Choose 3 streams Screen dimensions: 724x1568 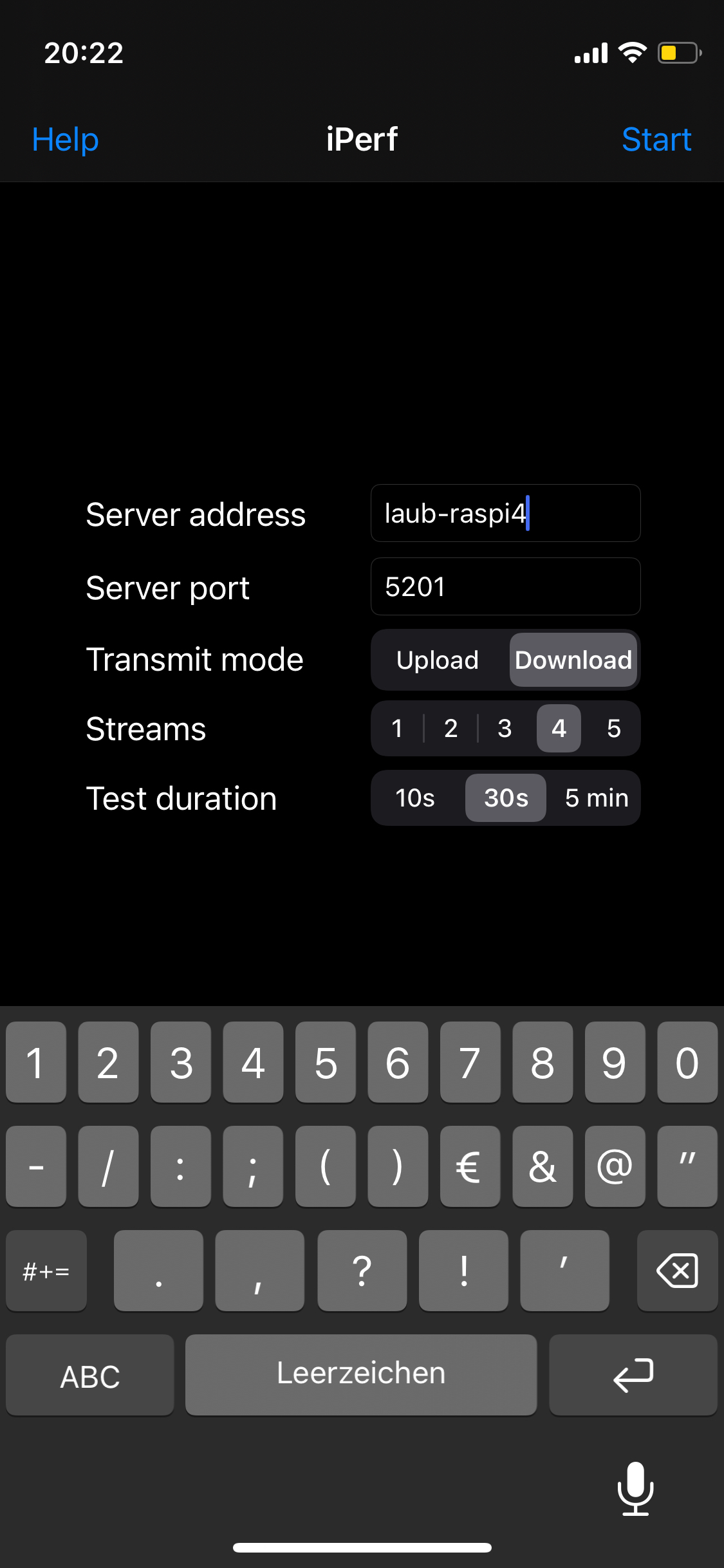pos(505,729)
